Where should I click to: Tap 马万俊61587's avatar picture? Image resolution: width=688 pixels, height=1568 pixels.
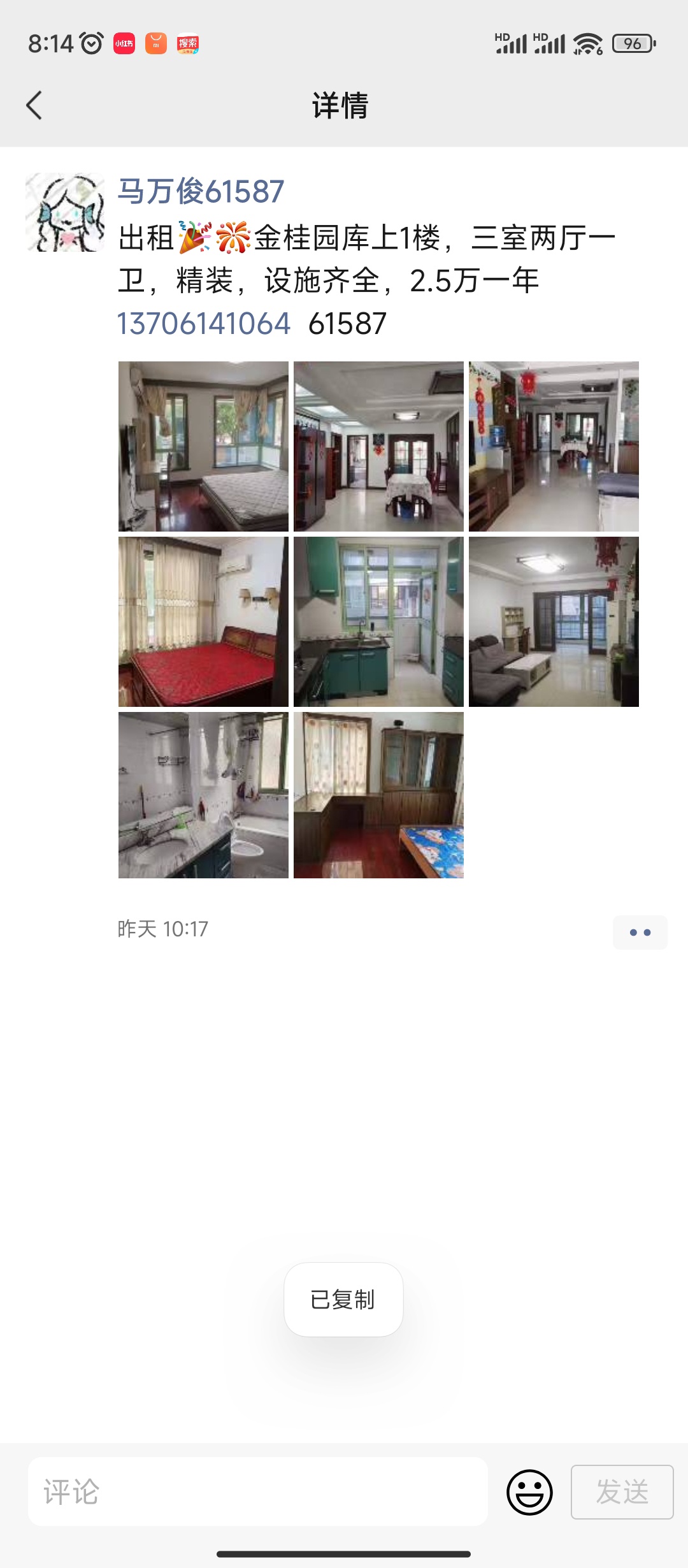coord(65,212)
